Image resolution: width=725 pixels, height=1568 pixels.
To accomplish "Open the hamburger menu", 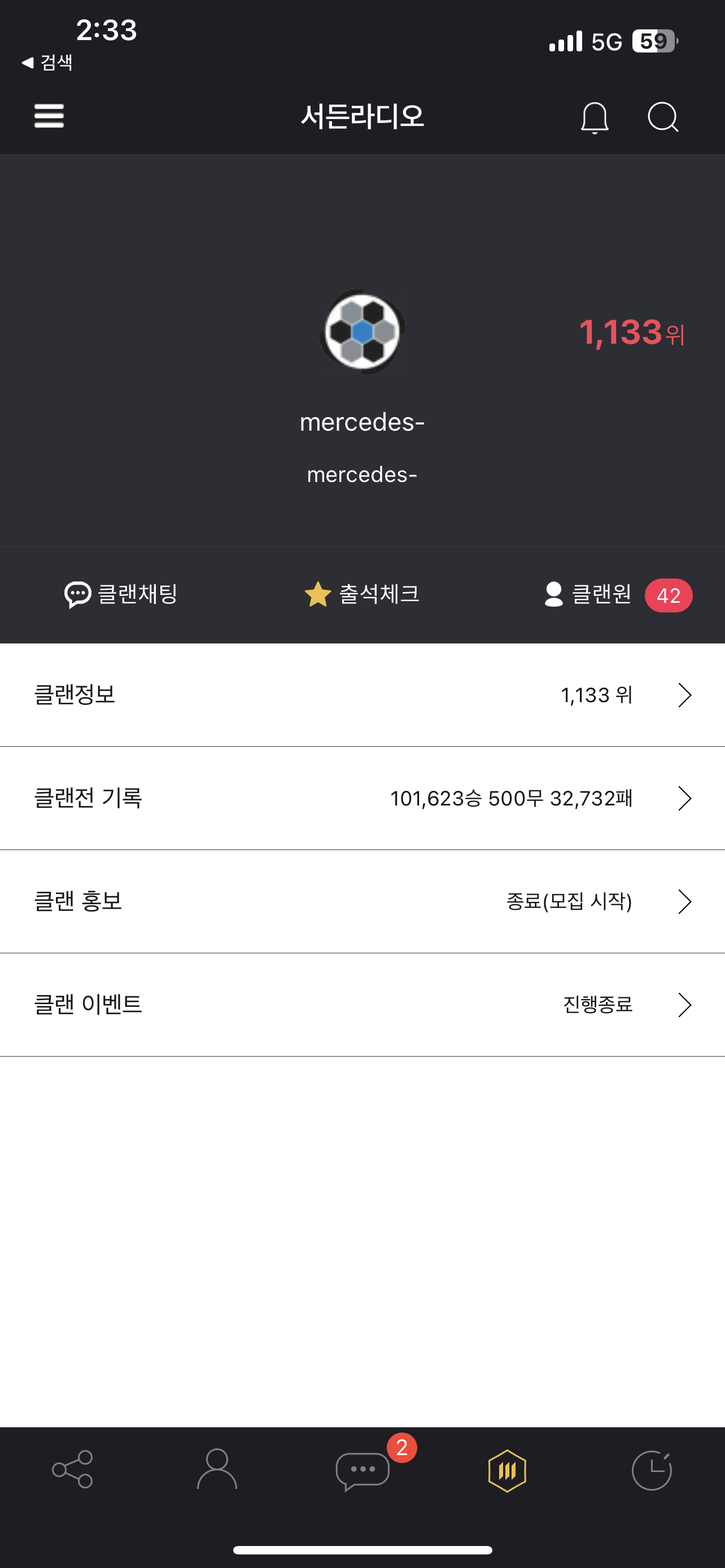I will (x=49, y=116).
